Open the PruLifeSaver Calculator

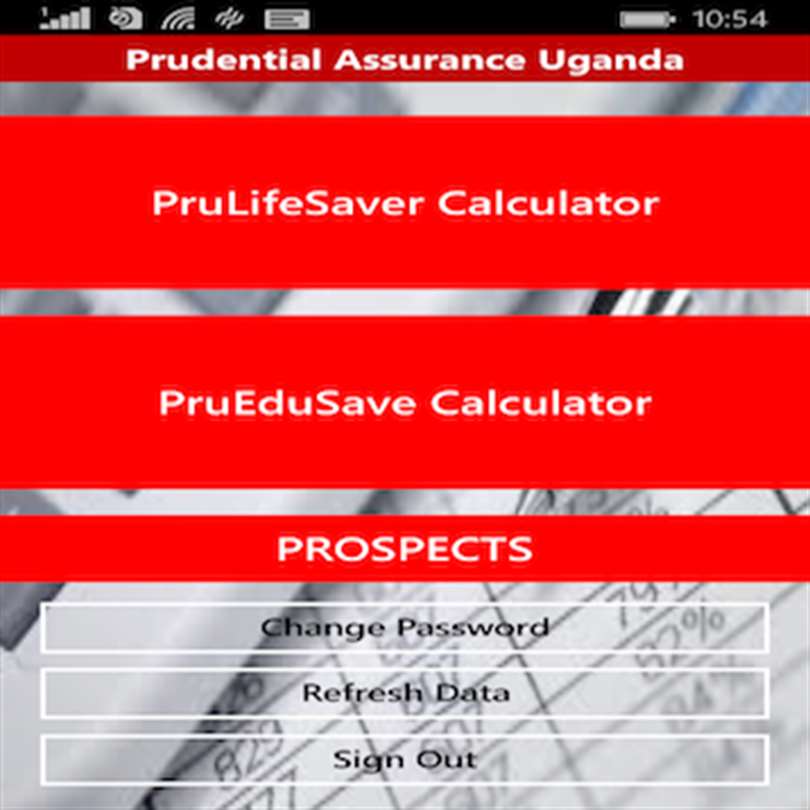tap(405, 202)
